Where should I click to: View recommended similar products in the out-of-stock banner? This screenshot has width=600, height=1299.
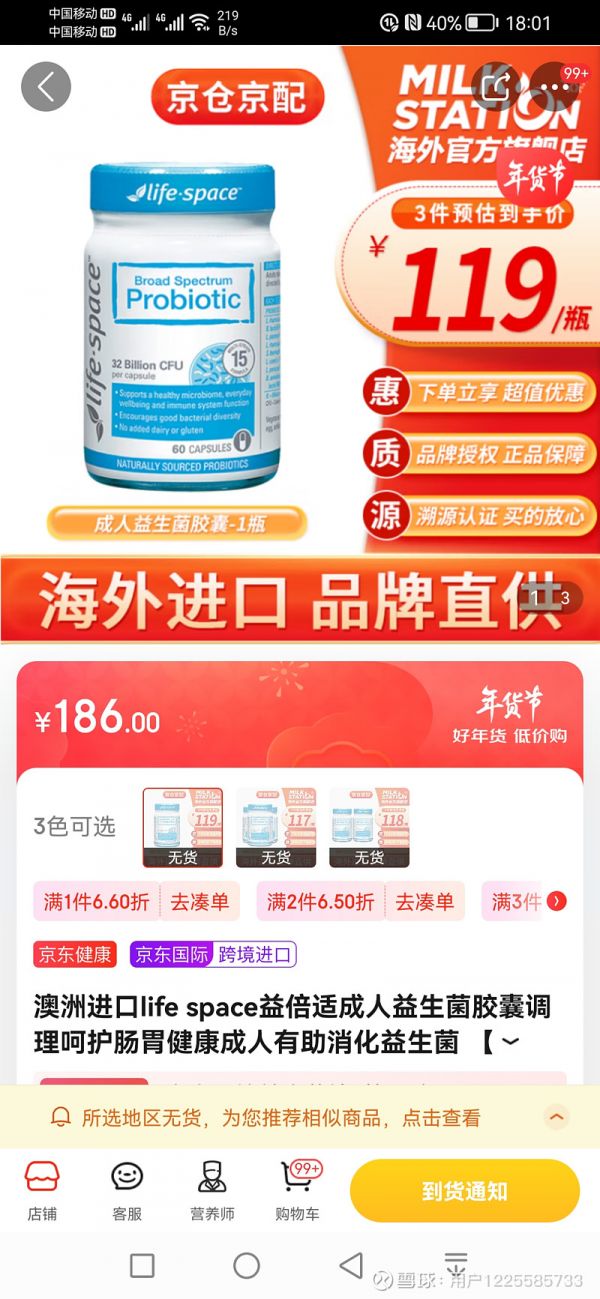click(x=280, y=1117)
